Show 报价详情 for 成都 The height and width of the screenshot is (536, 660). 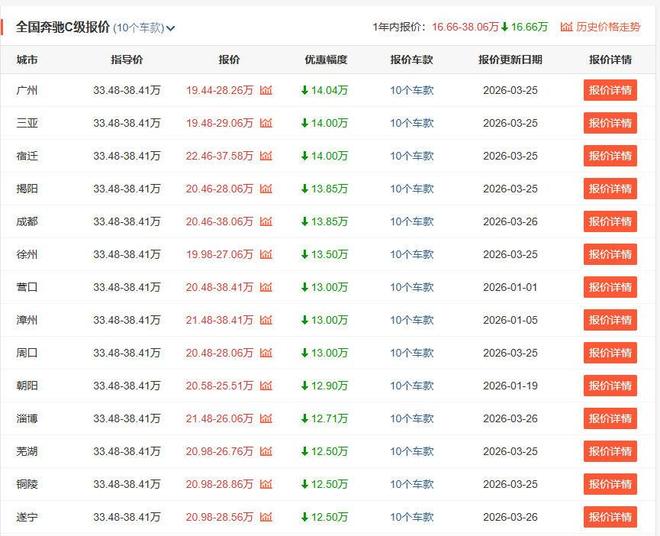pos(610,222)
